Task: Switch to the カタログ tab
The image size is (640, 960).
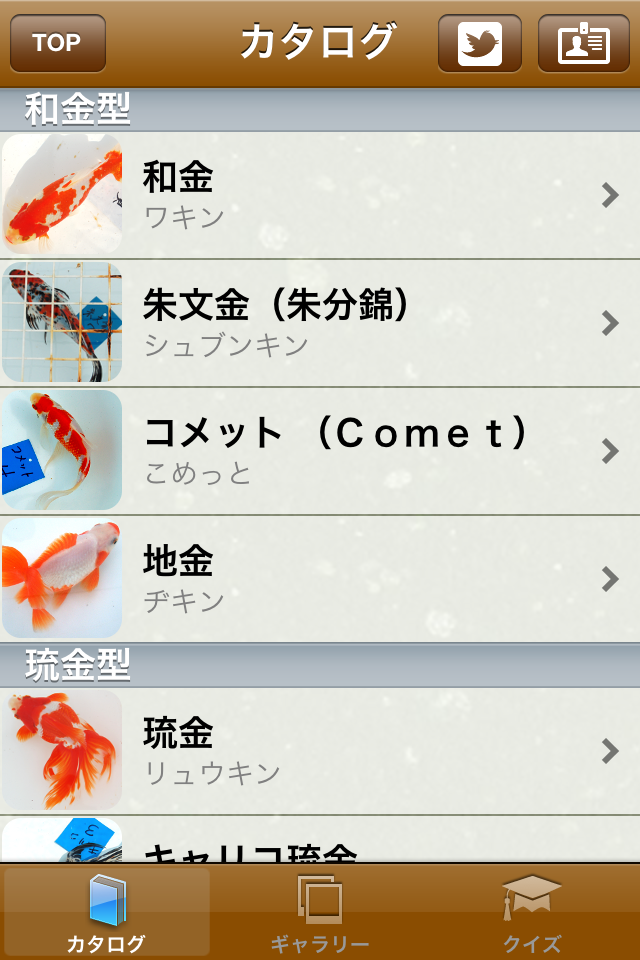Action: pos(106,912)
